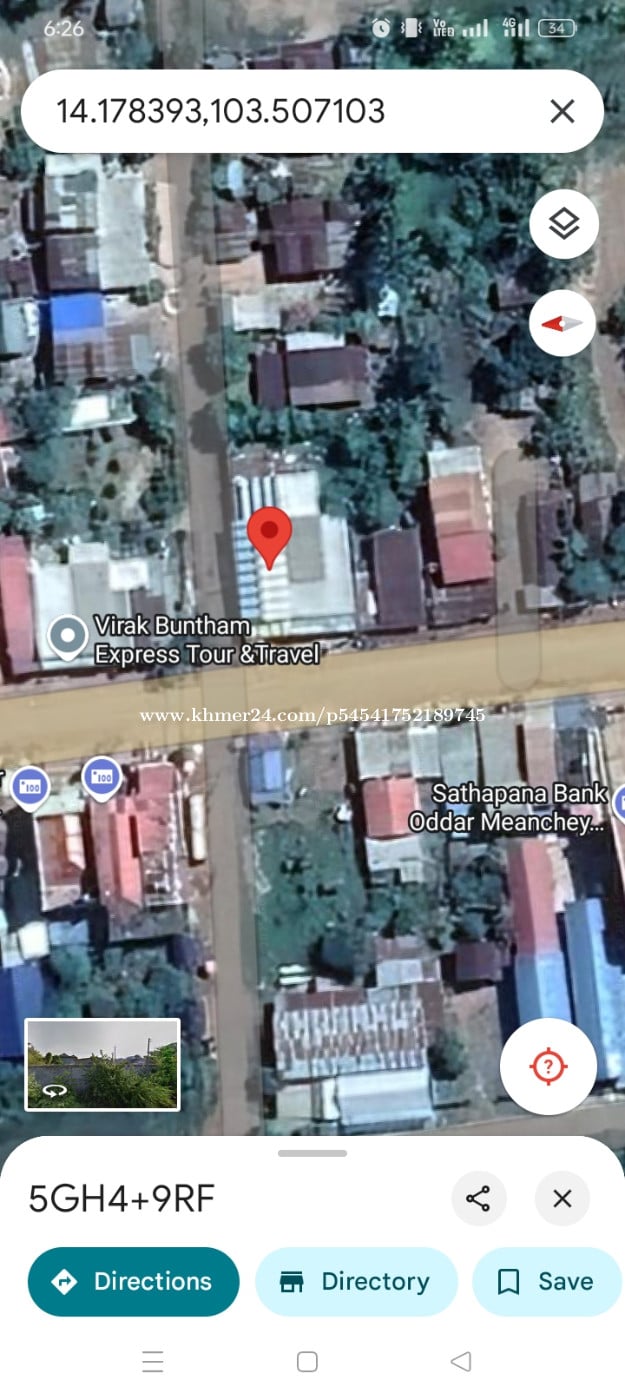Viewport: 625px width, 1400px height.
Task: Open the Directory chip
Action: point(356,1281)
